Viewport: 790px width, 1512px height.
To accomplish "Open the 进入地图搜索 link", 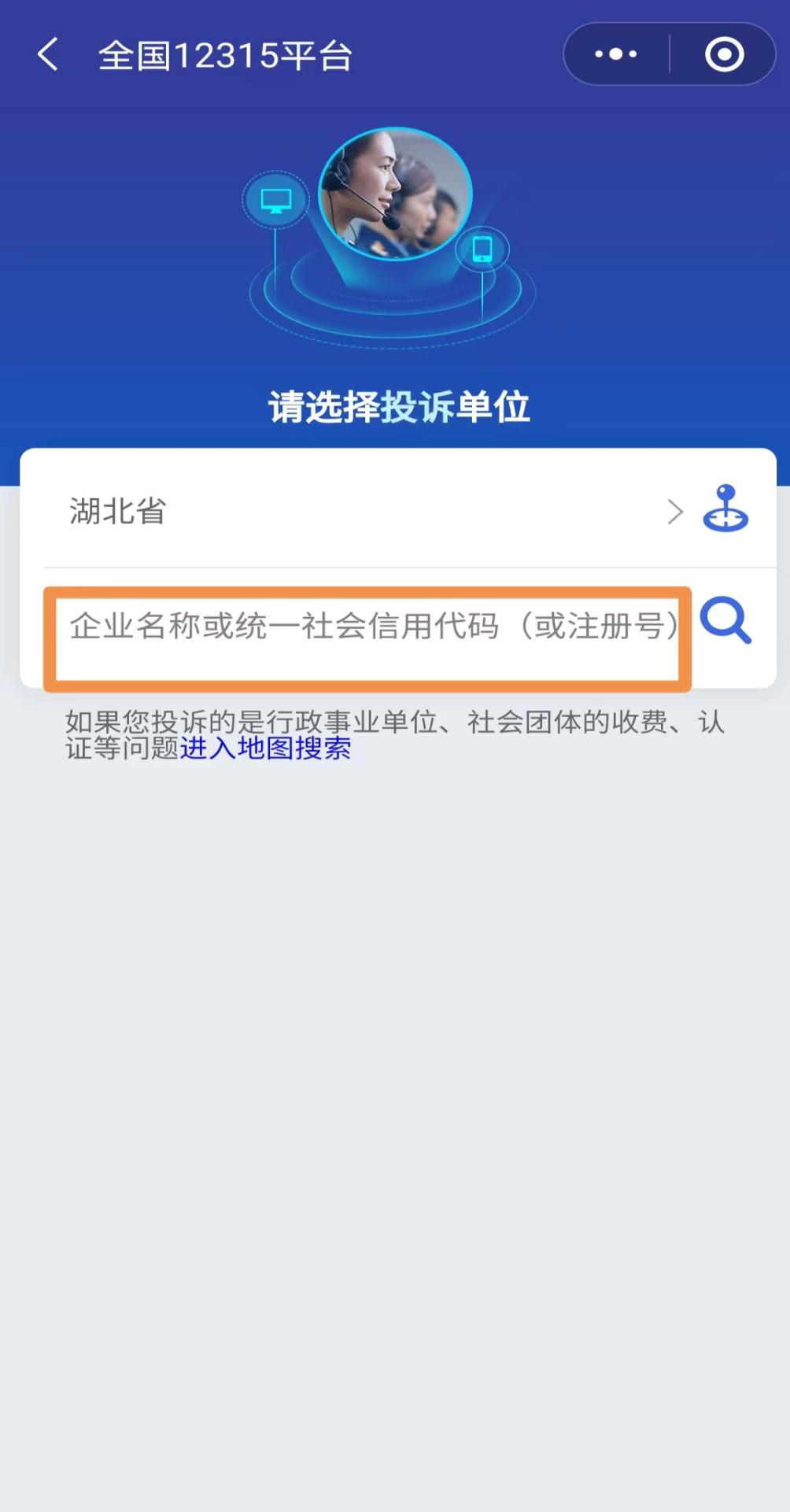I will click(265, 748).
